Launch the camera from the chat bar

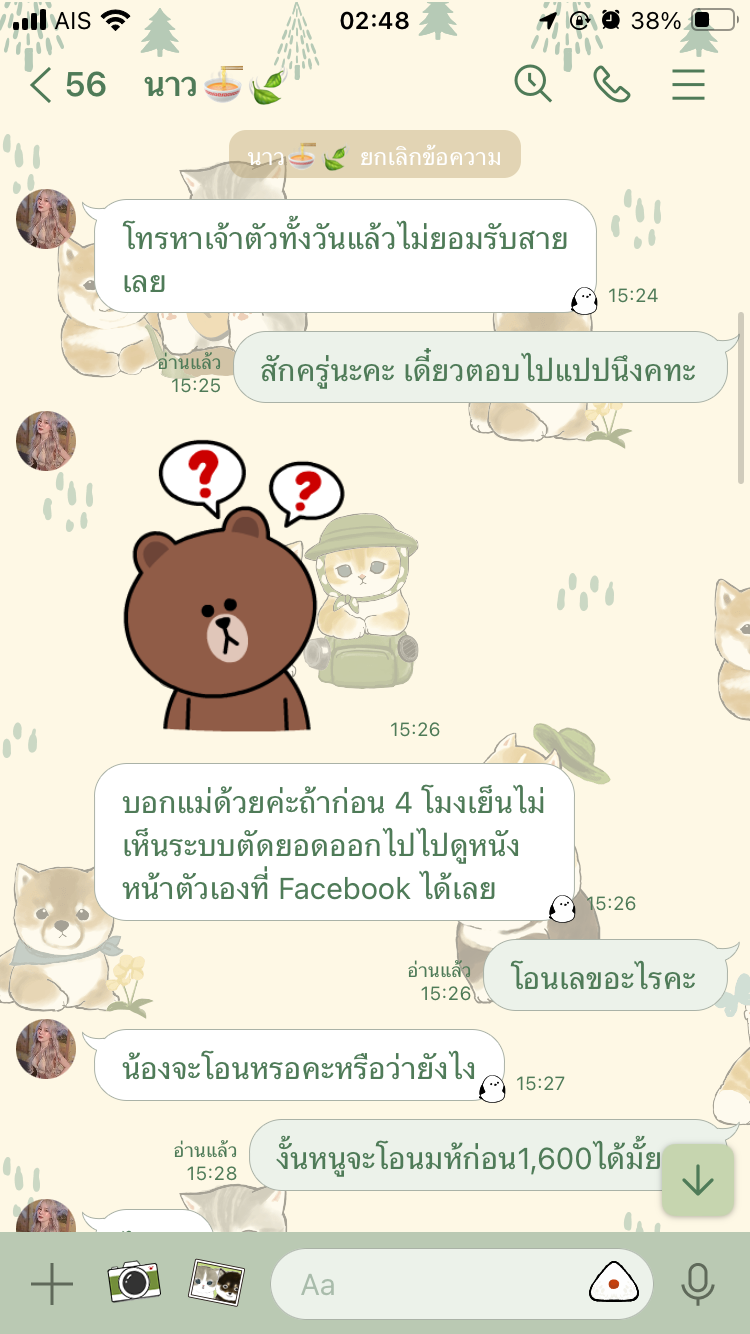(134, 1283)
